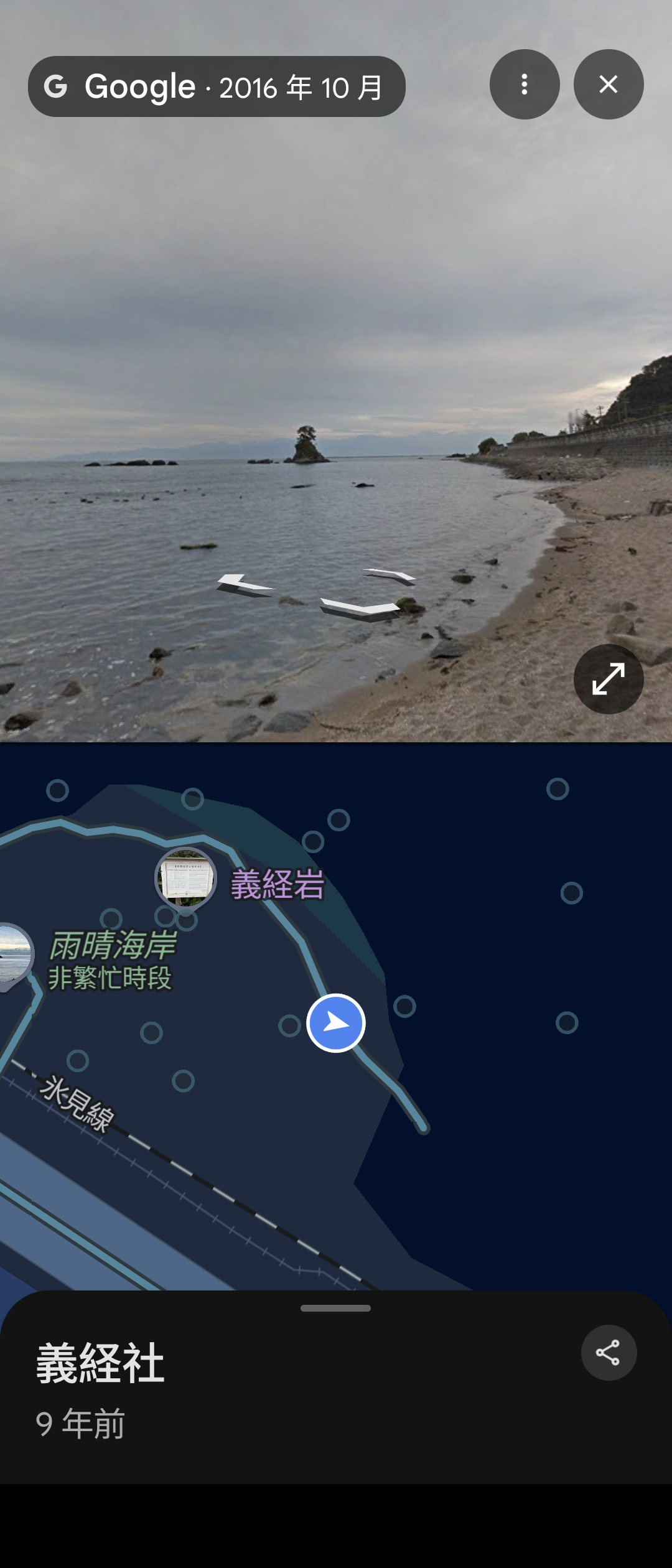This screenshot has width=672, height=1568.
Task: Share this 義経社 Street View
Action: [x=608, y=1353]
